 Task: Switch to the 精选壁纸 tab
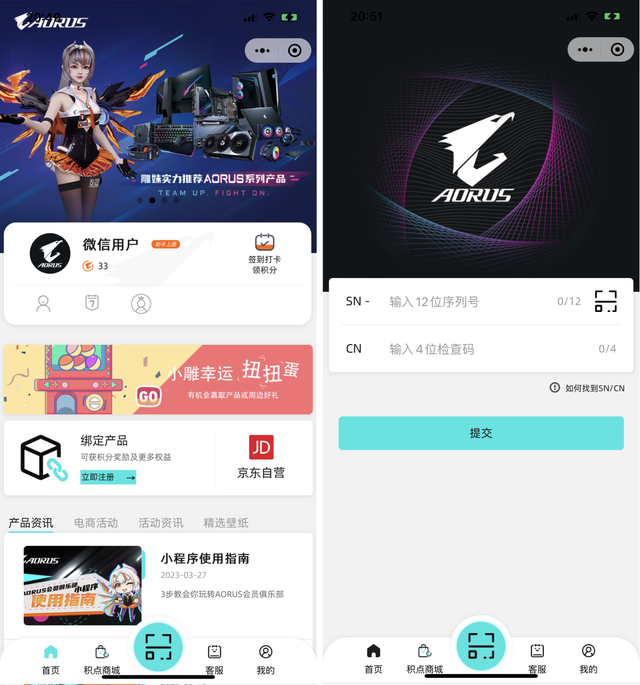(226, 523)
